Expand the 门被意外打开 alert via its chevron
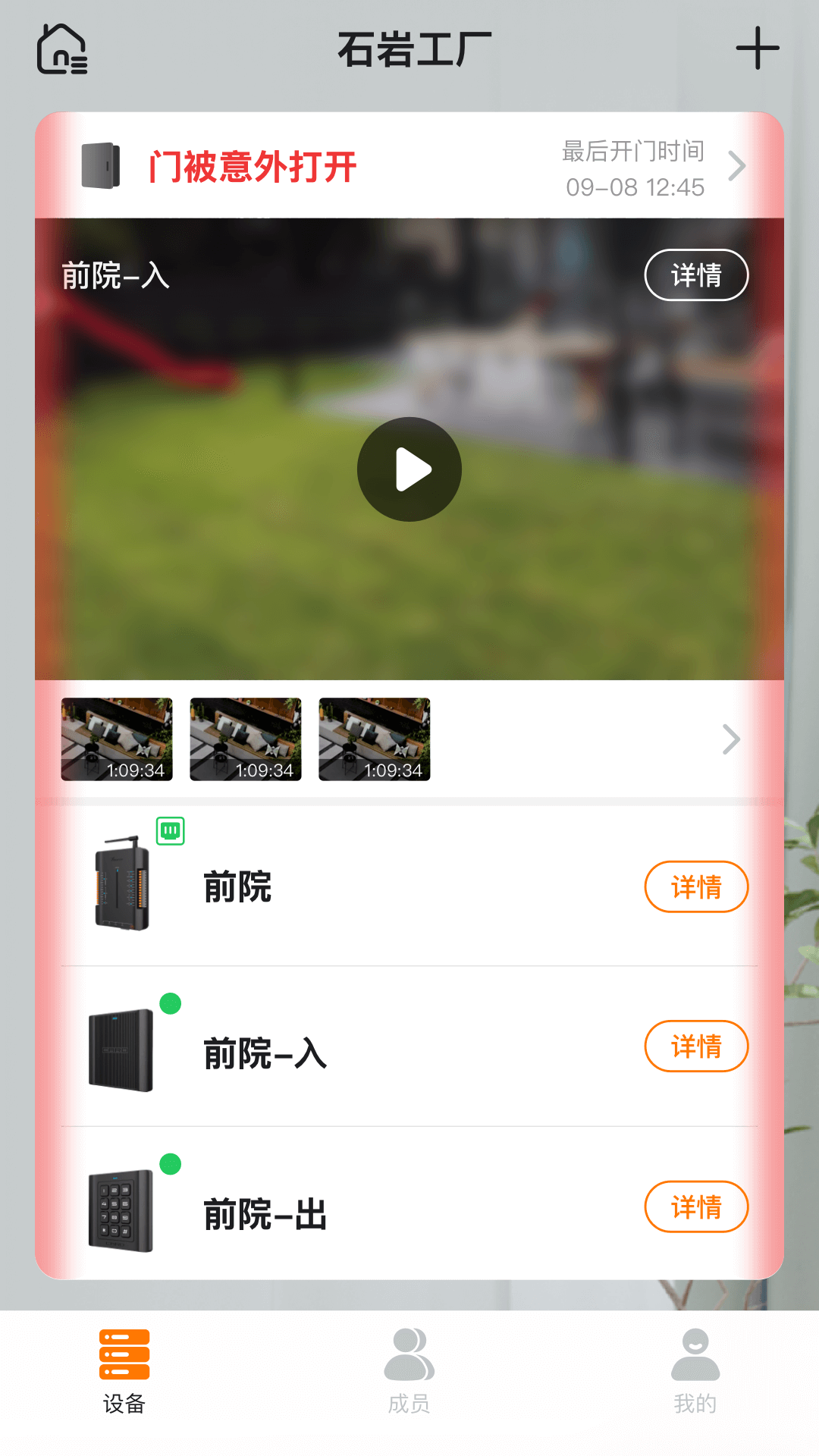The width and height of the screenshot is (819, 1456). (736, 165)
